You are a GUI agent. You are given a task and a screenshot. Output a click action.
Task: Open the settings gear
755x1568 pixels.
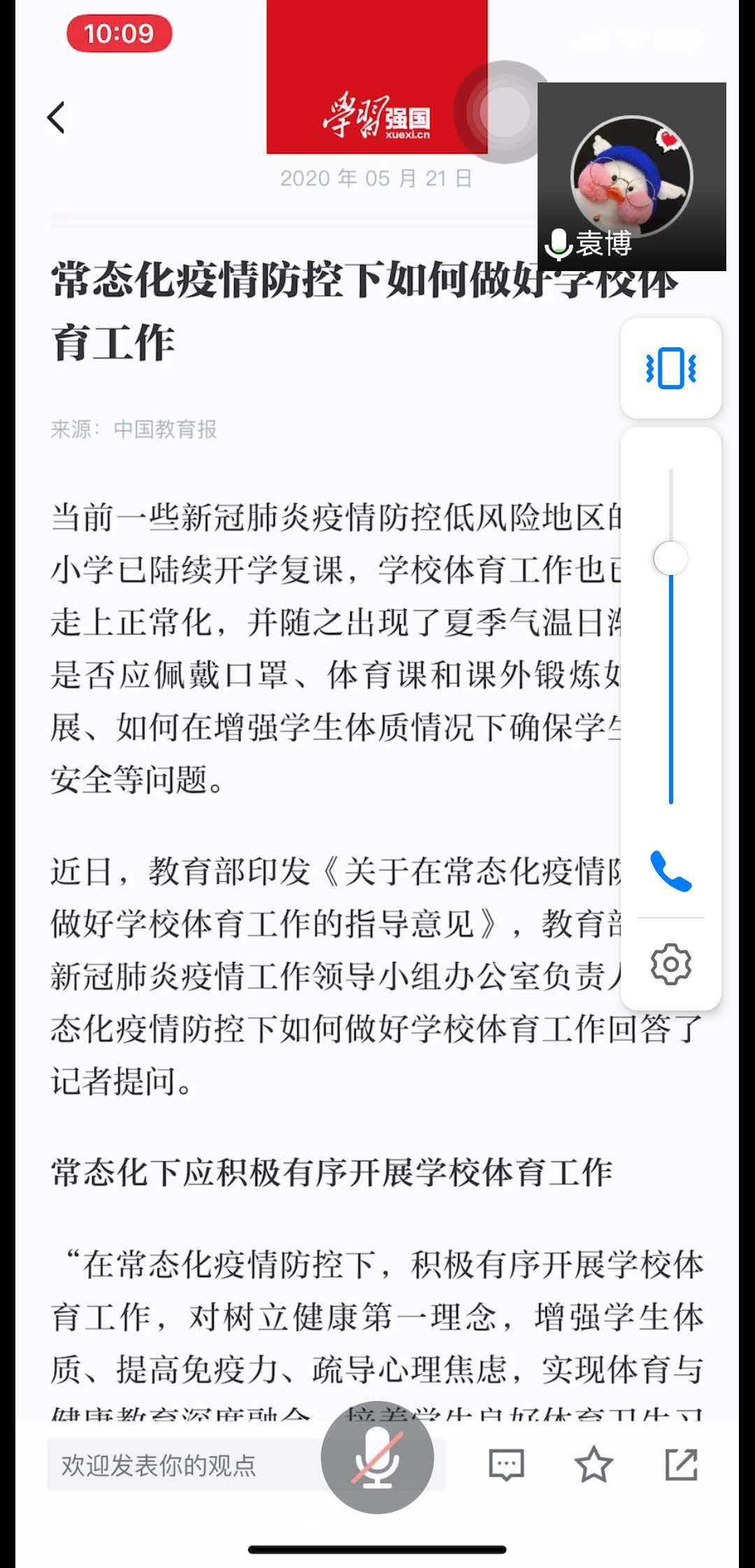pos(670,965)
